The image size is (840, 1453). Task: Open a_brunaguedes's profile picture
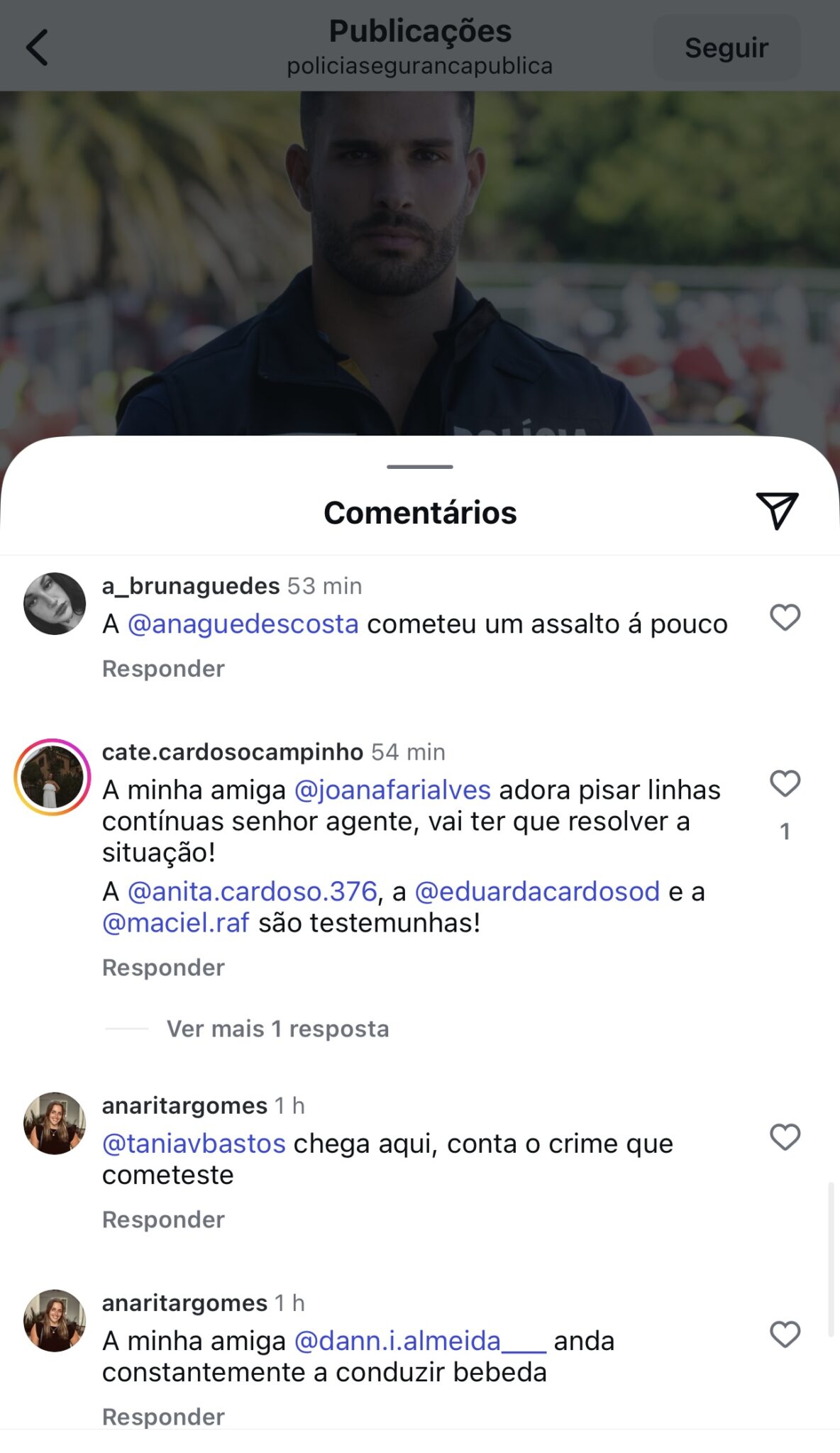pyautogui.click(x=55, y=603)
